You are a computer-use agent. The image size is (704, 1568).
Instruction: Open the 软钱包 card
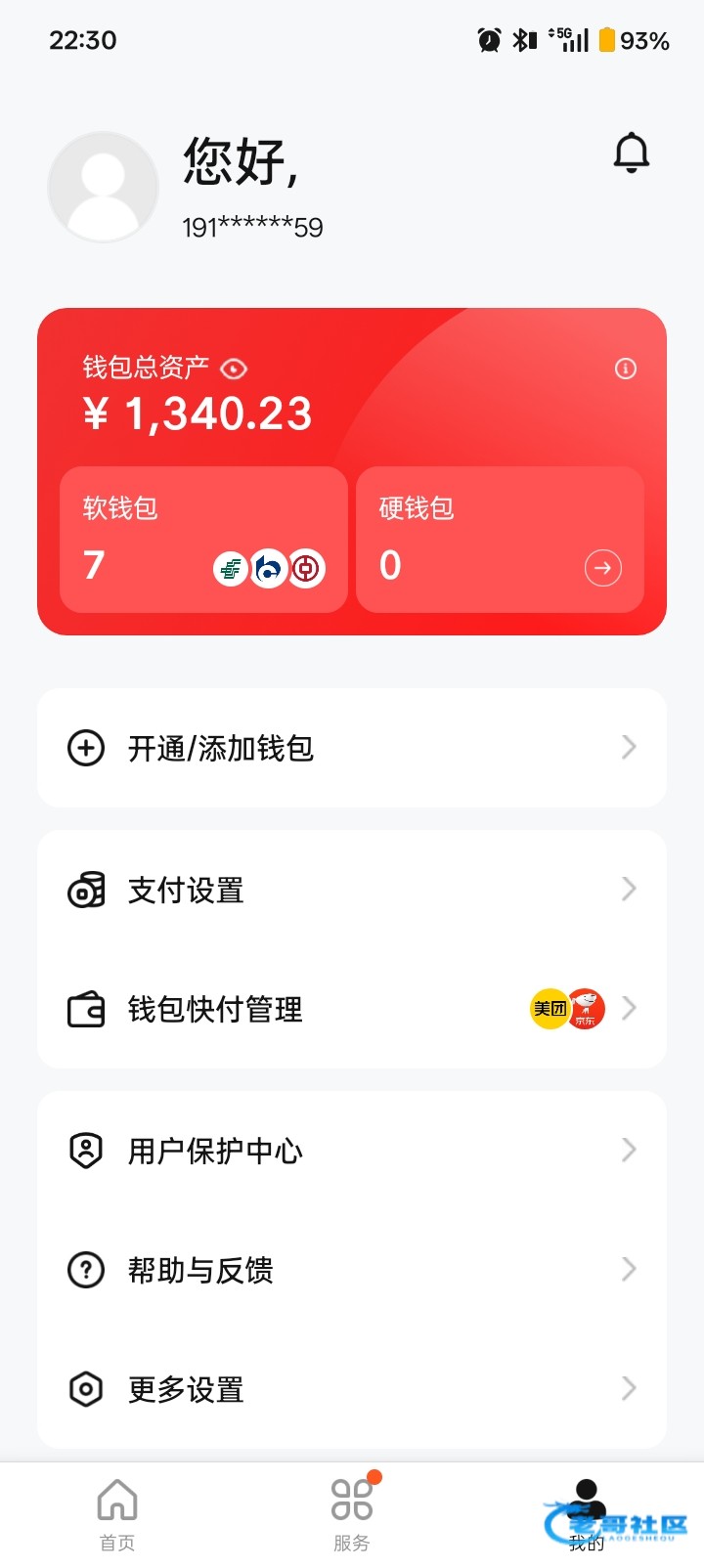(203, 540)
